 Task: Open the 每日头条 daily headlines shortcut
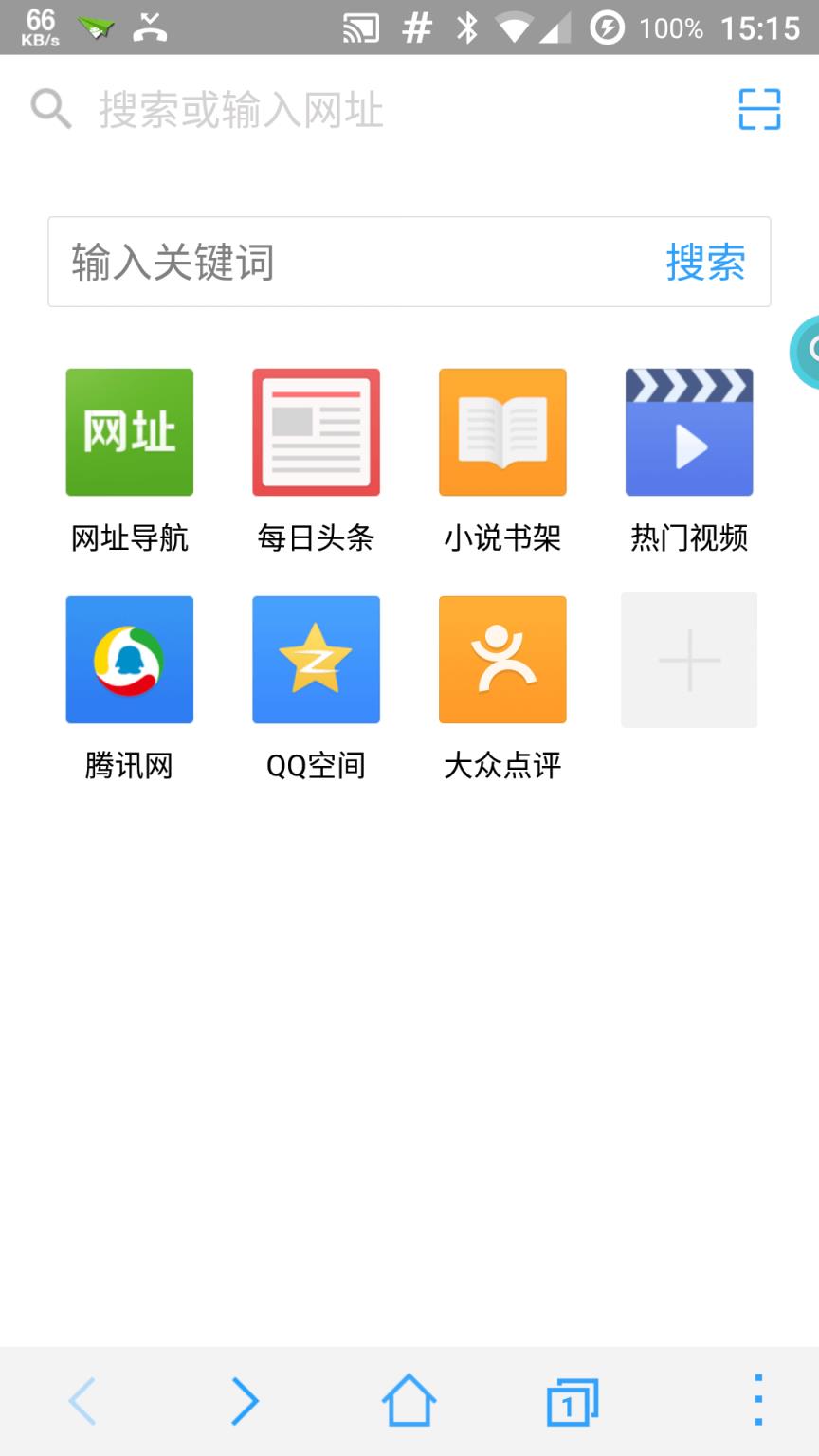pyautogui.click(x=316, y=432)
